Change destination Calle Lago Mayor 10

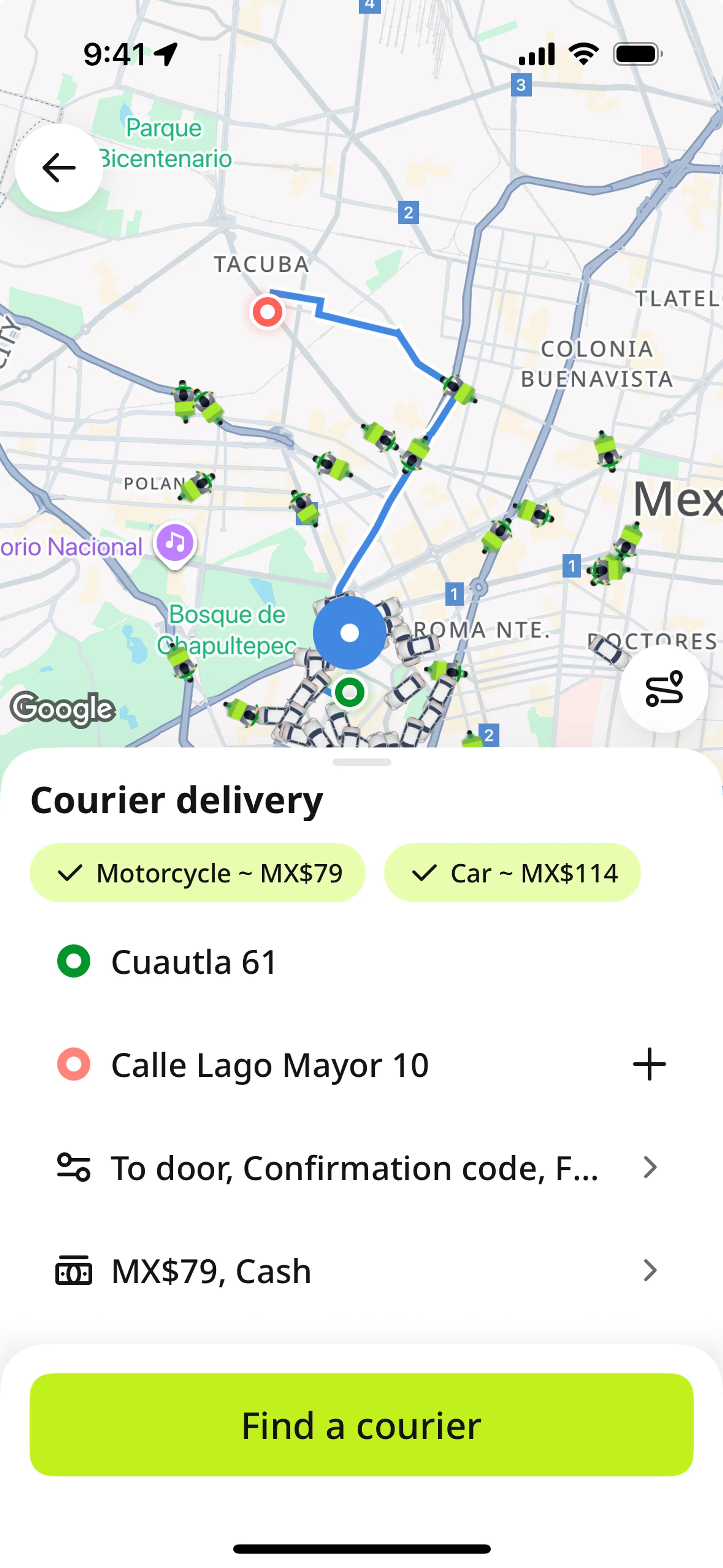pyautogui.click(x=270, y=1065)
